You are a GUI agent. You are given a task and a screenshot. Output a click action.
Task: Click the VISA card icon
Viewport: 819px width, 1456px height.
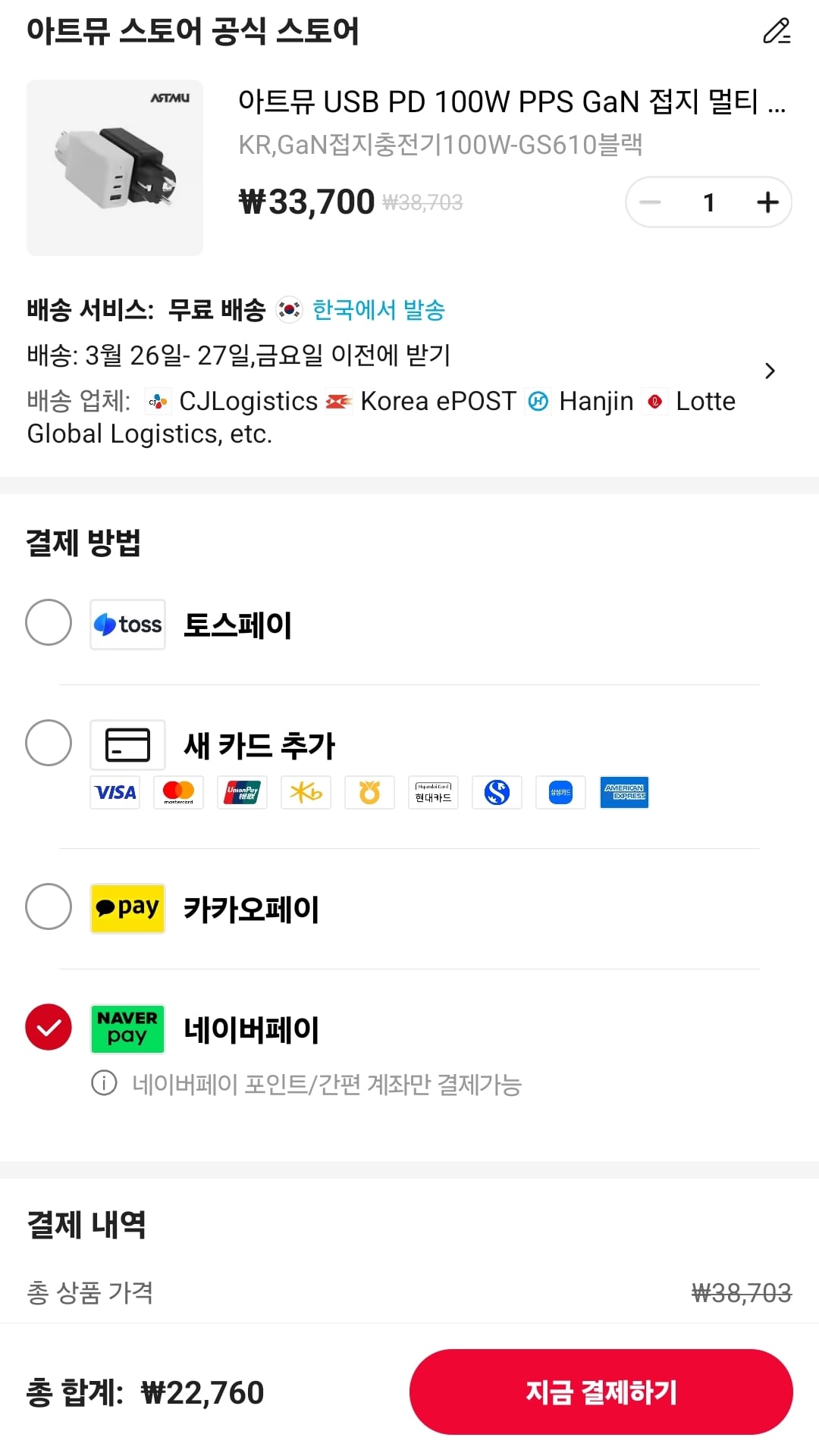[x=115, y=792]
